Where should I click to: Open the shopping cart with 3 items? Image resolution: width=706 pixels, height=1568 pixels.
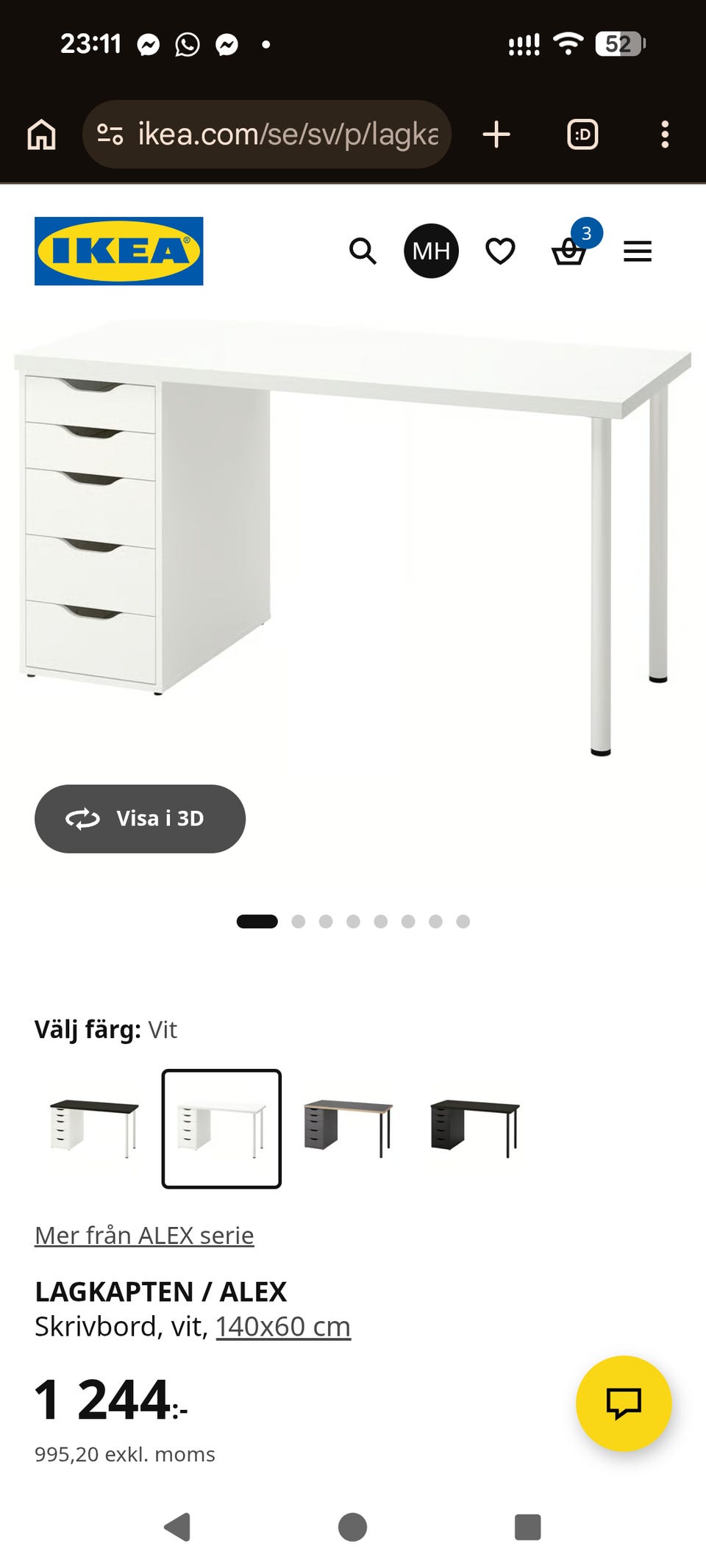(568, 254)
